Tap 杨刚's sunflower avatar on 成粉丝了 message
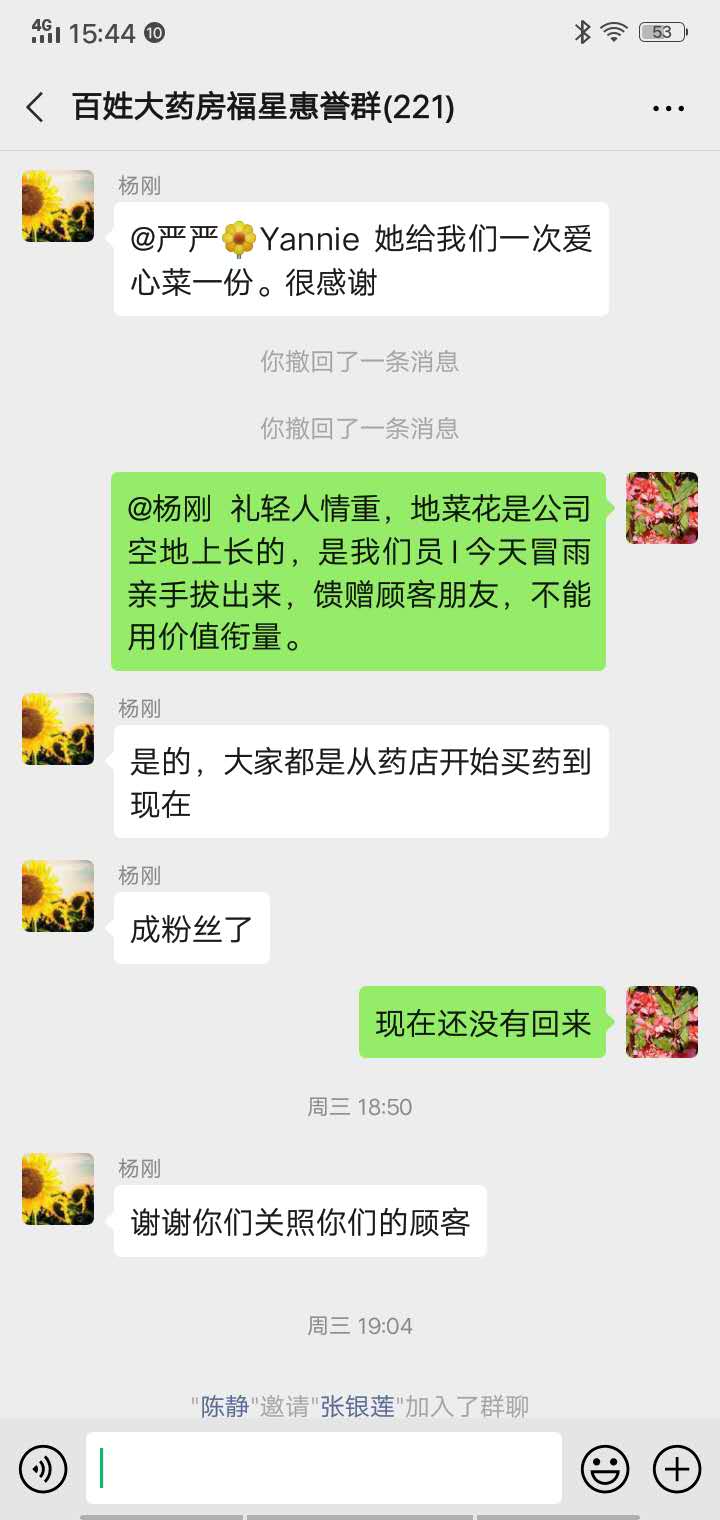This screenshot has height=1520, width=720. click(x=58, y=896)
